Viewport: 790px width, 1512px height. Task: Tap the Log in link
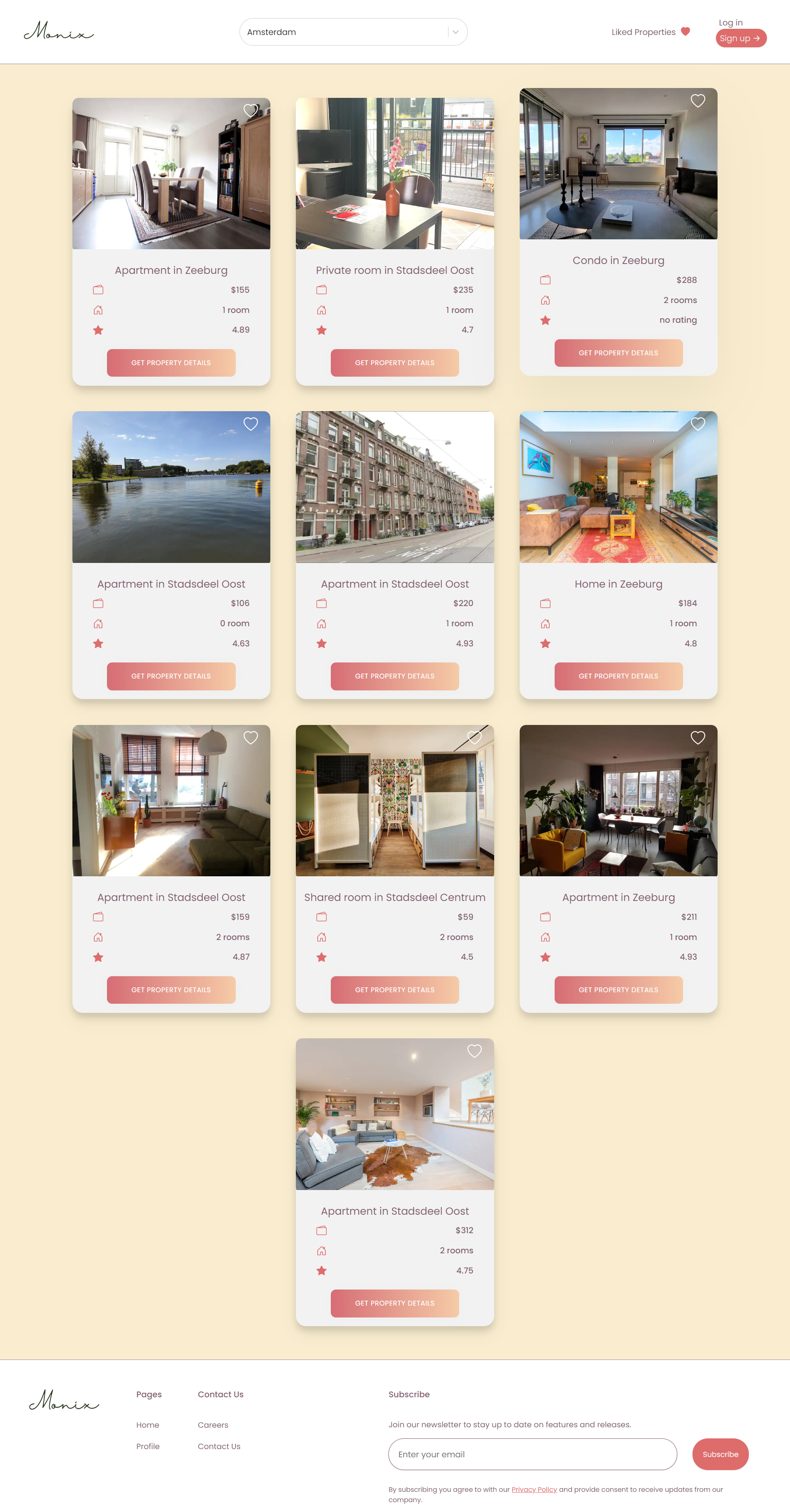coord(730,22)
